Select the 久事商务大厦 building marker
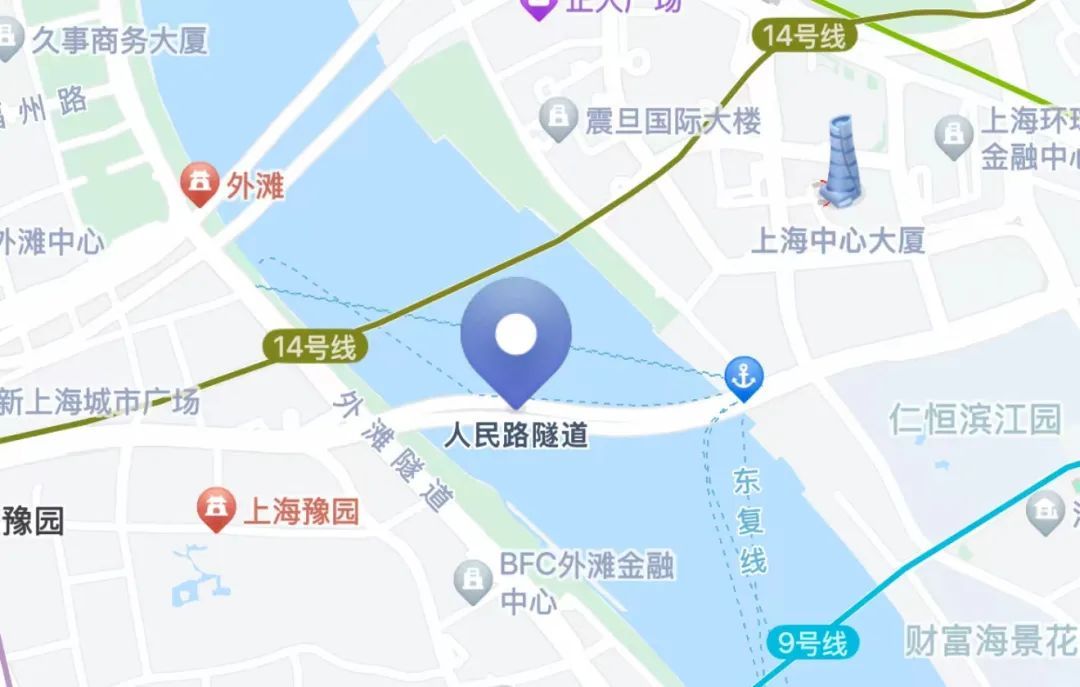The width and height of the screenshot is (1080, 687). pyautogui.click(x=9, y=41)
